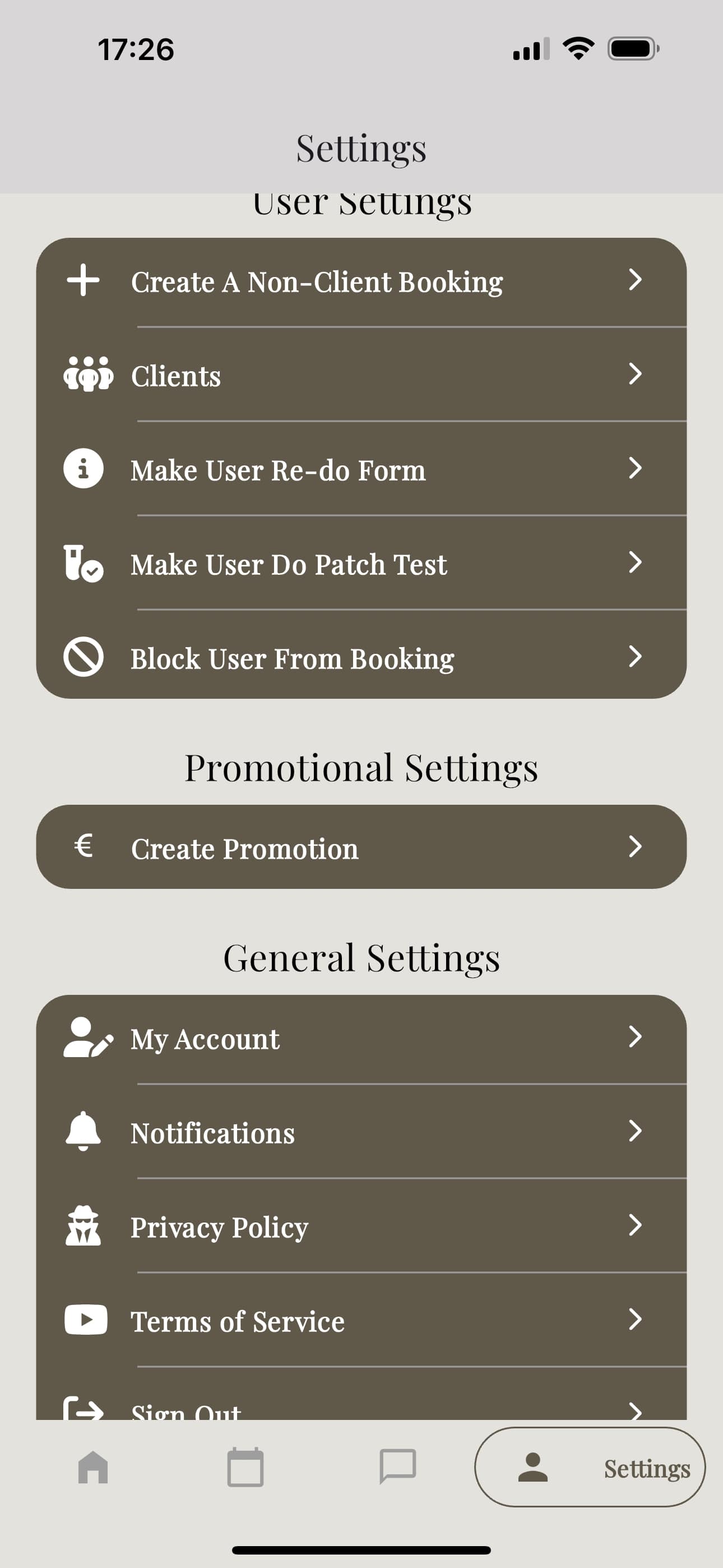Open Create A Non-Client Booking
The height and width of the screenshot is (1568, 723).
coord(360,282)
